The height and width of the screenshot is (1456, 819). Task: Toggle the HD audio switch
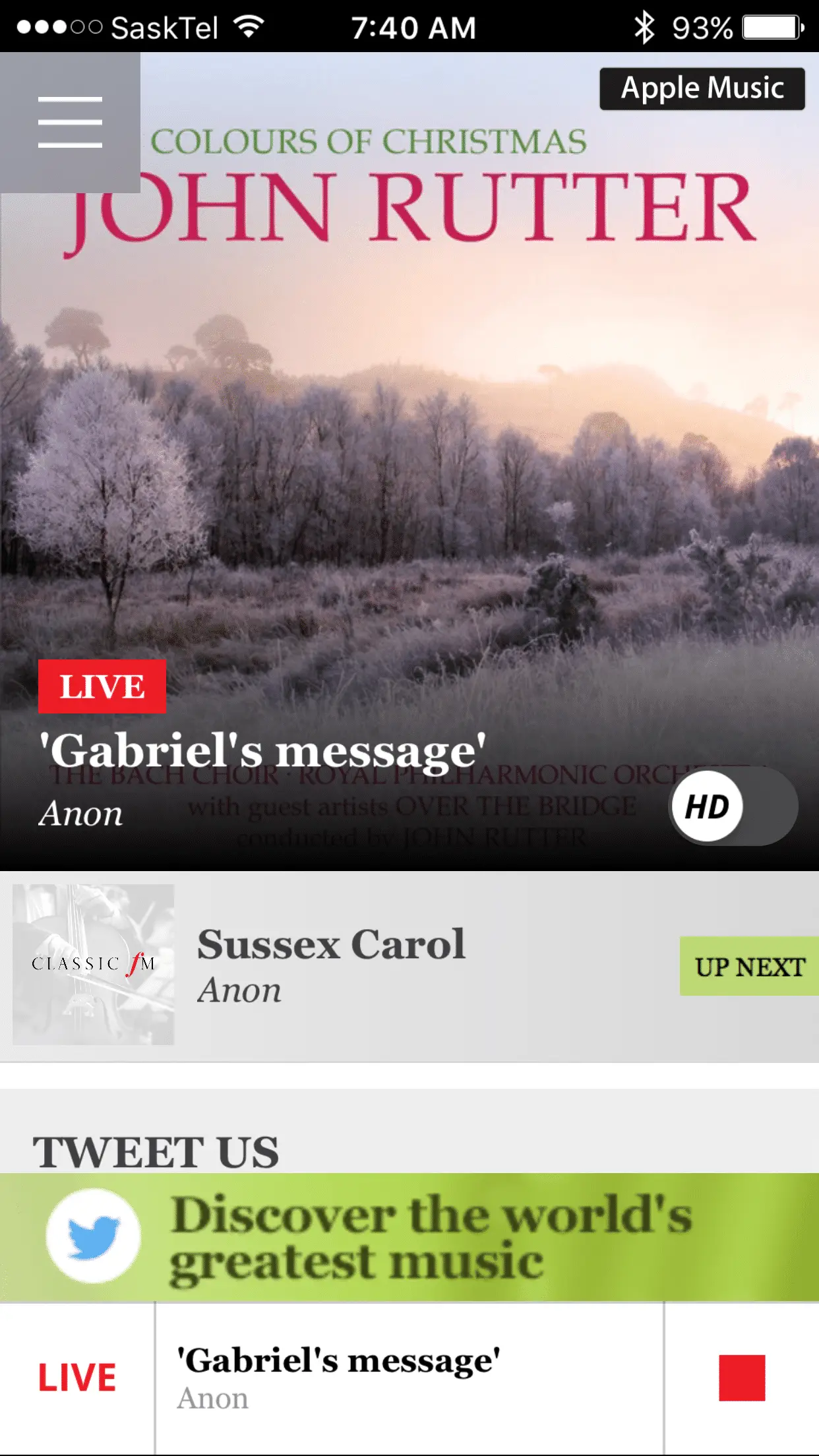(x=733, y=806)
